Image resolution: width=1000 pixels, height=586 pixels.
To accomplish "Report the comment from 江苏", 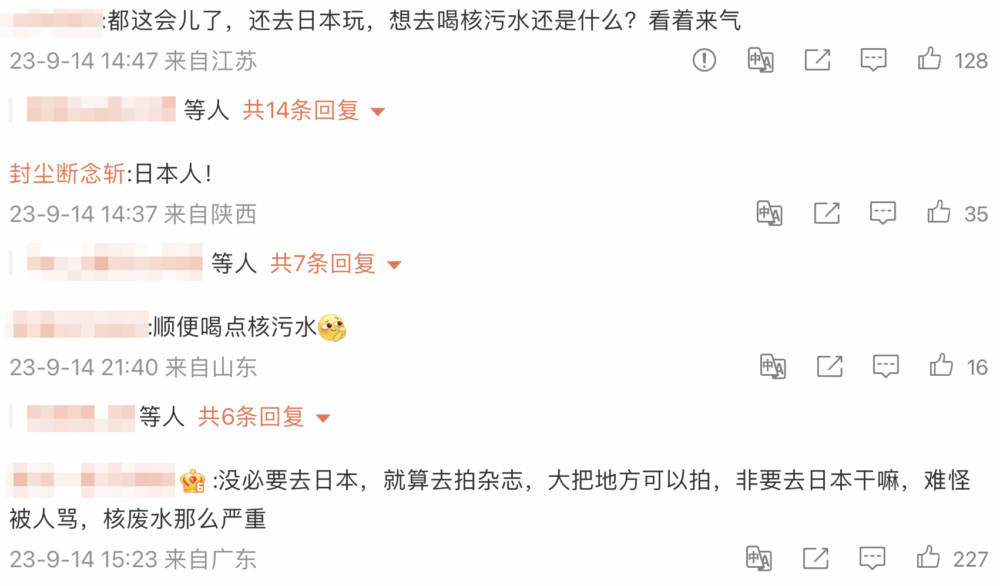I will point(705,60).
